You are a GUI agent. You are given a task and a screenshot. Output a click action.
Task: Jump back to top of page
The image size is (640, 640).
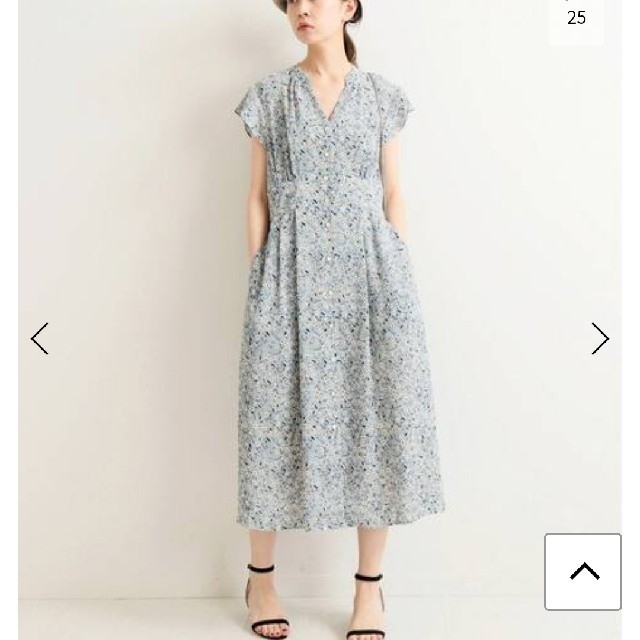coord(583,572)
